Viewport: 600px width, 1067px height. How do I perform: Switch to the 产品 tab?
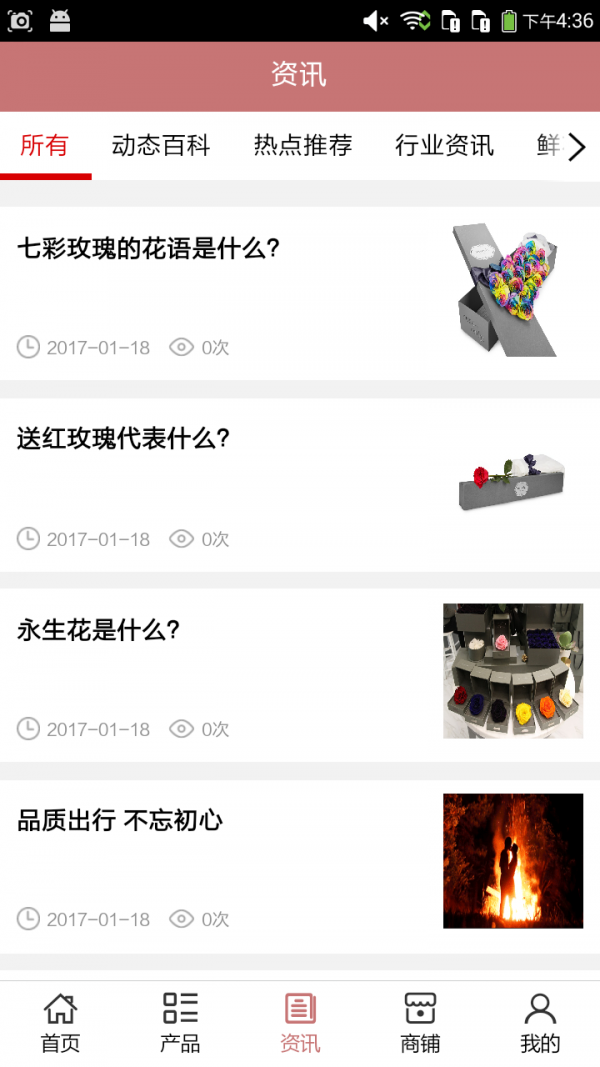pyautogui.click(x=180, y=1023)
